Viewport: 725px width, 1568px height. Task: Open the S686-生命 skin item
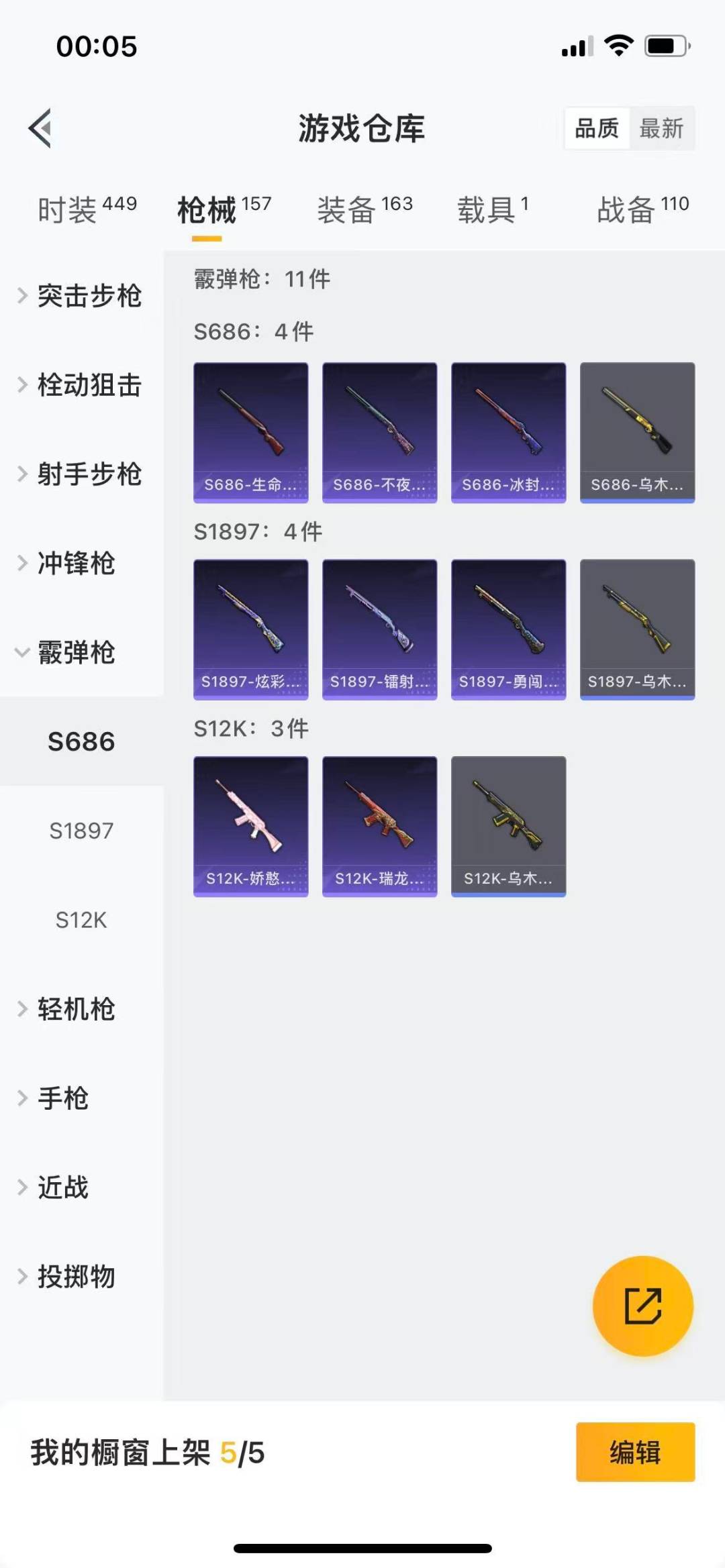251,432
